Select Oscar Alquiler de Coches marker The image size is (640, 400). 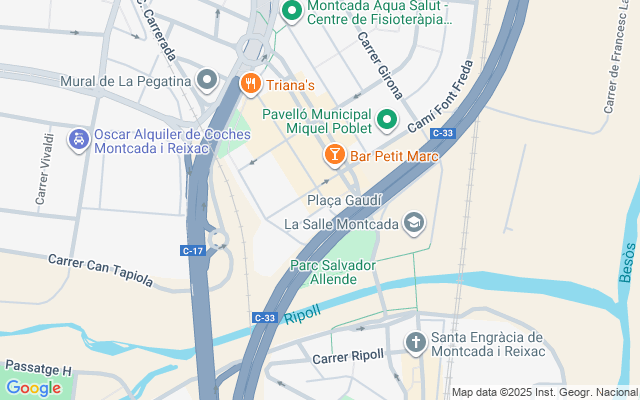(78, 139)
